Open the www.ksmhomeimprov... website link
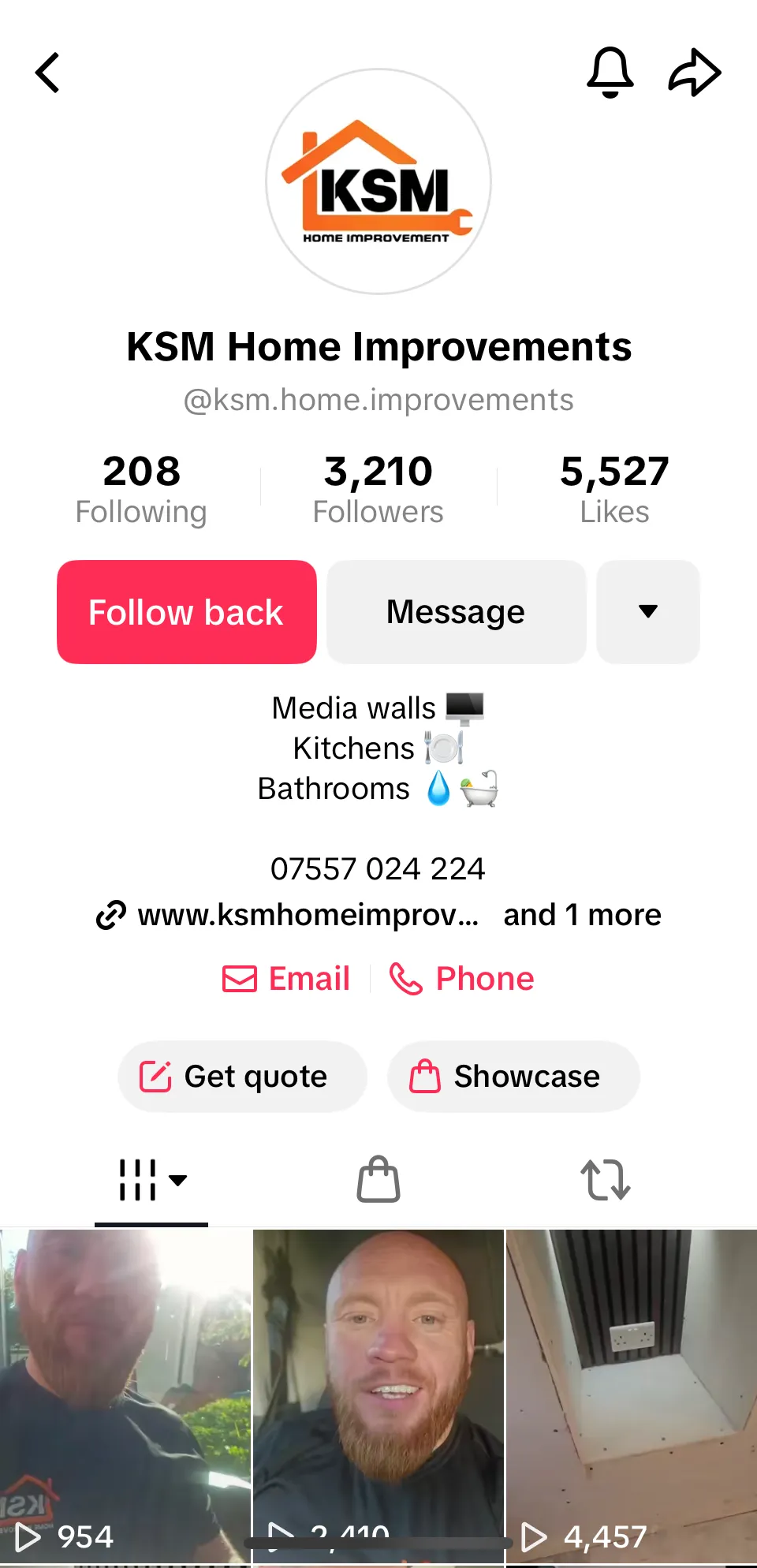The height and width of the screenshot is (1568, 757). (288, 915)
